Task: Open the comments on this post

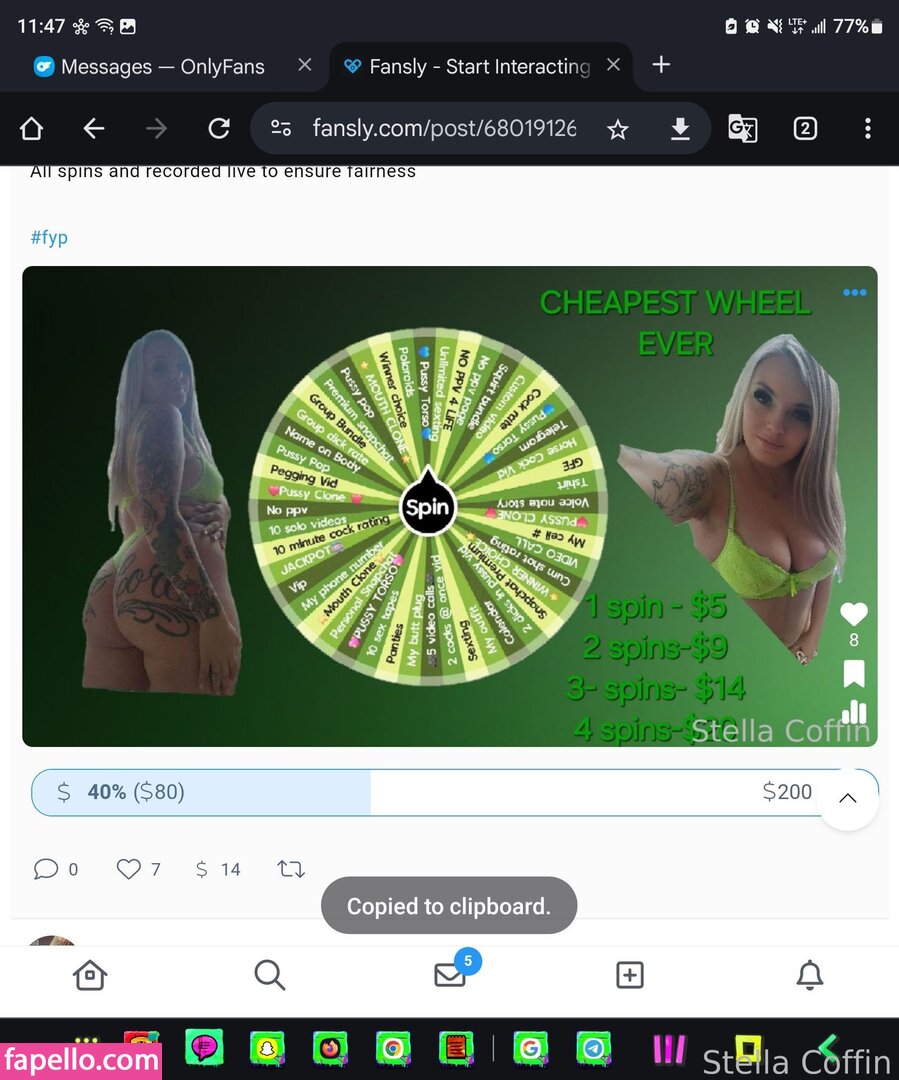Action: (46, 869)
